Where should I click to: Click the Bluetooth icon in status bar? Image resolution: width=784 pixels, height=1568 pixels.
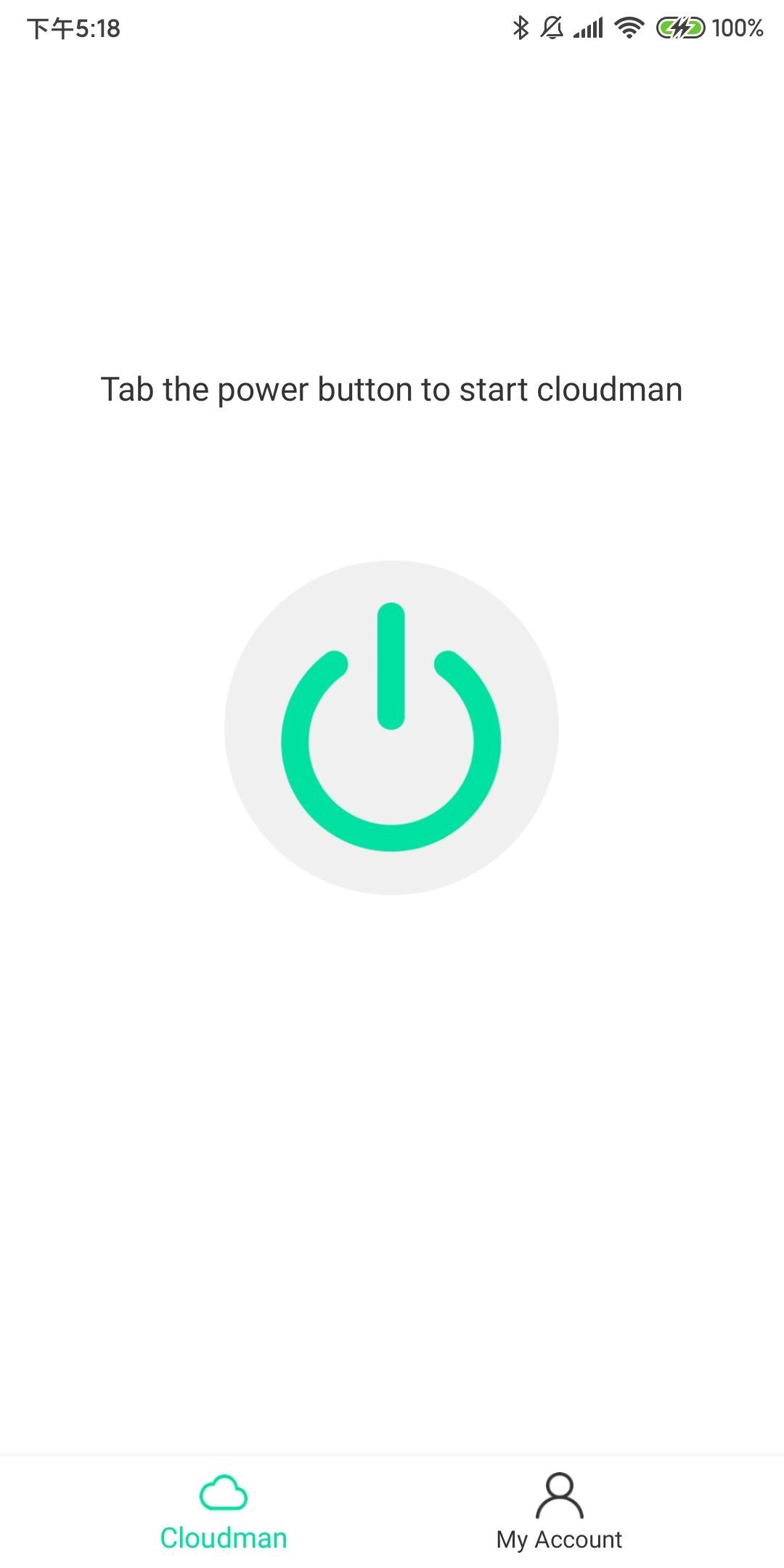coord(520,28)
